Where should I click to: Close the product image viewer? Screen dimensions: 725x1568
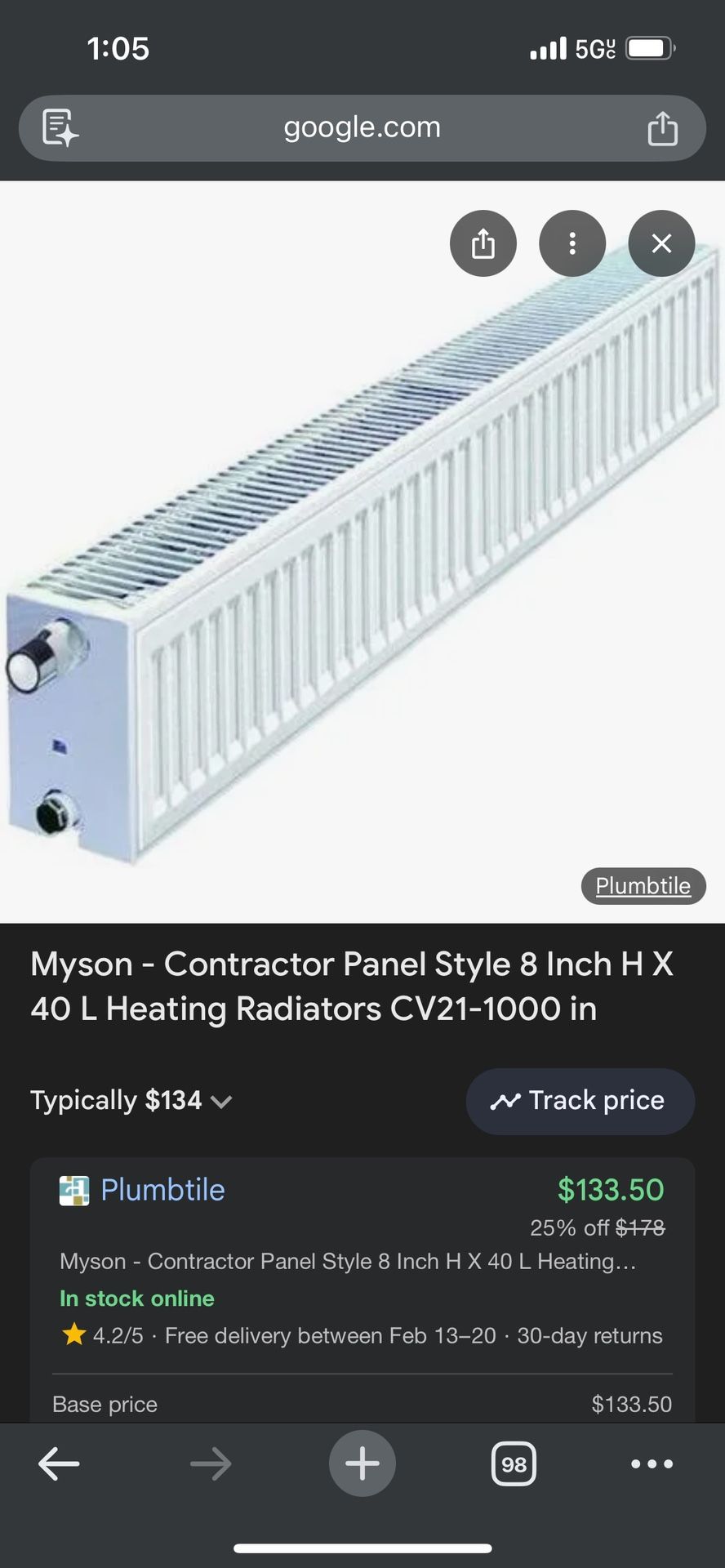pyautogui.click(x=661, y=243)
